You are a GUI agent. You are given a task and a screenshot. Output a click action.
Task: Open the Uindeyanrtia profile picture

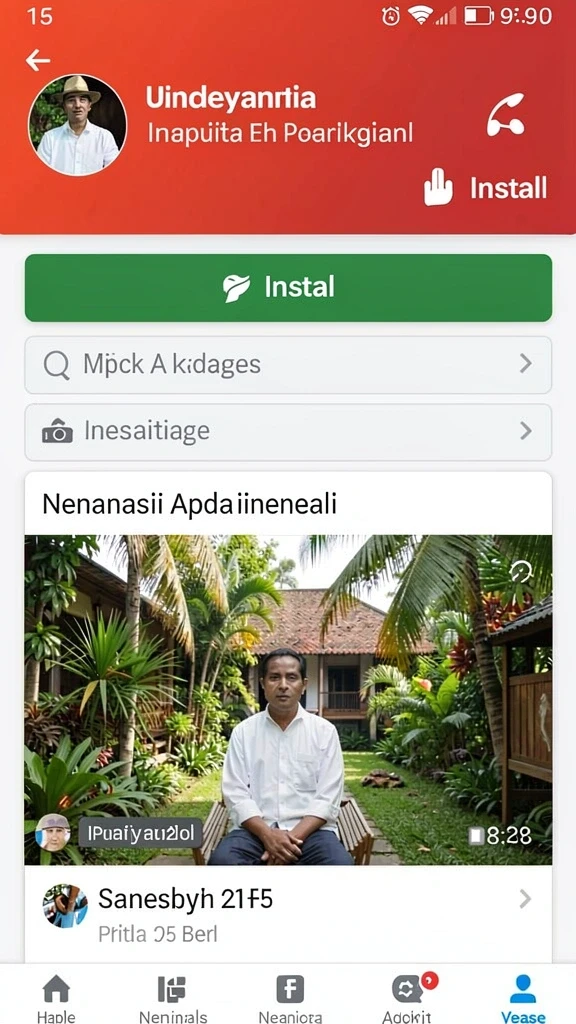pyautogui.click(x=78, y=125)
